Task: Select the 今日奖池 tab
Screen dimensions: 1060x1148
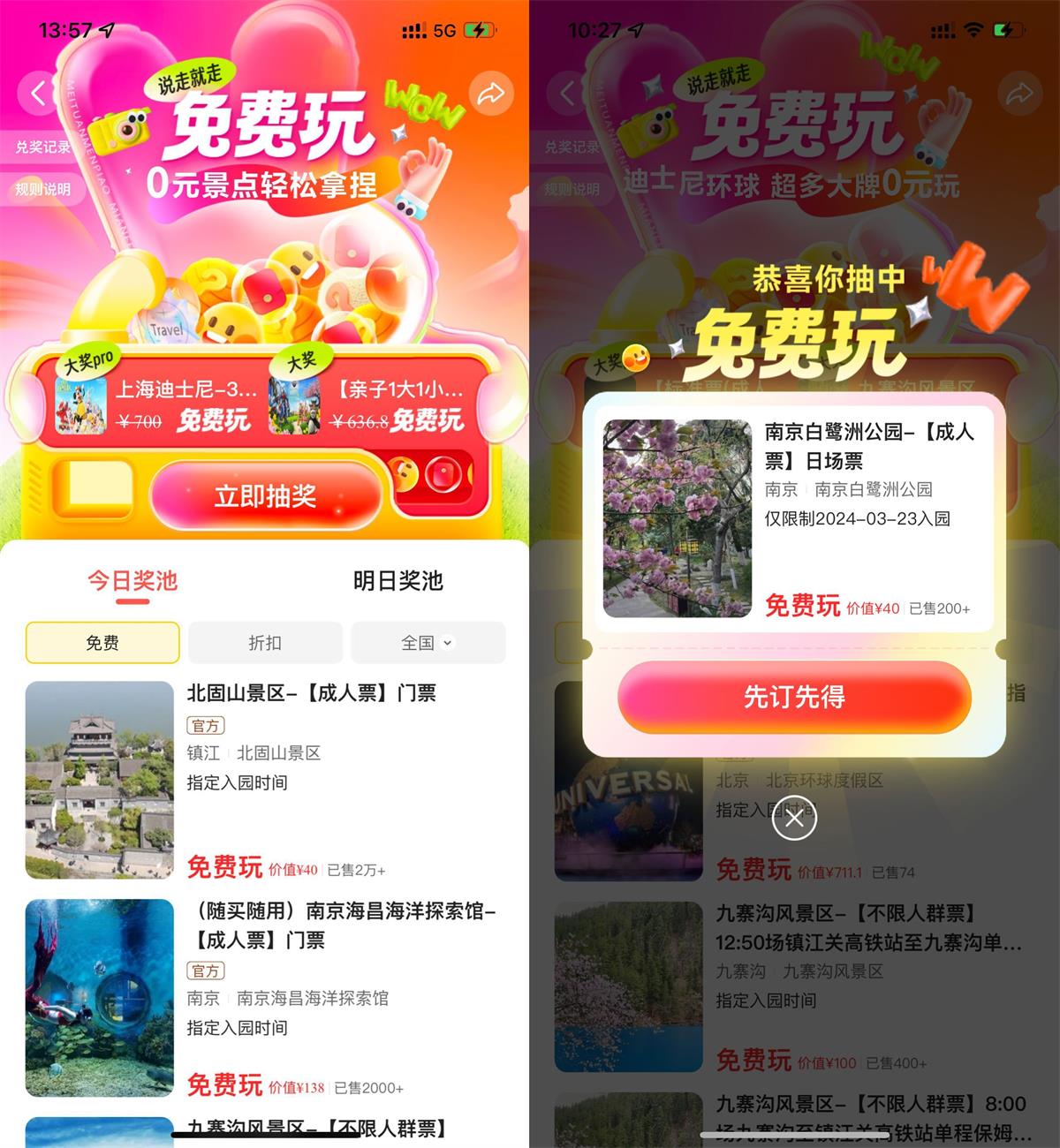Action: [131, 582]
